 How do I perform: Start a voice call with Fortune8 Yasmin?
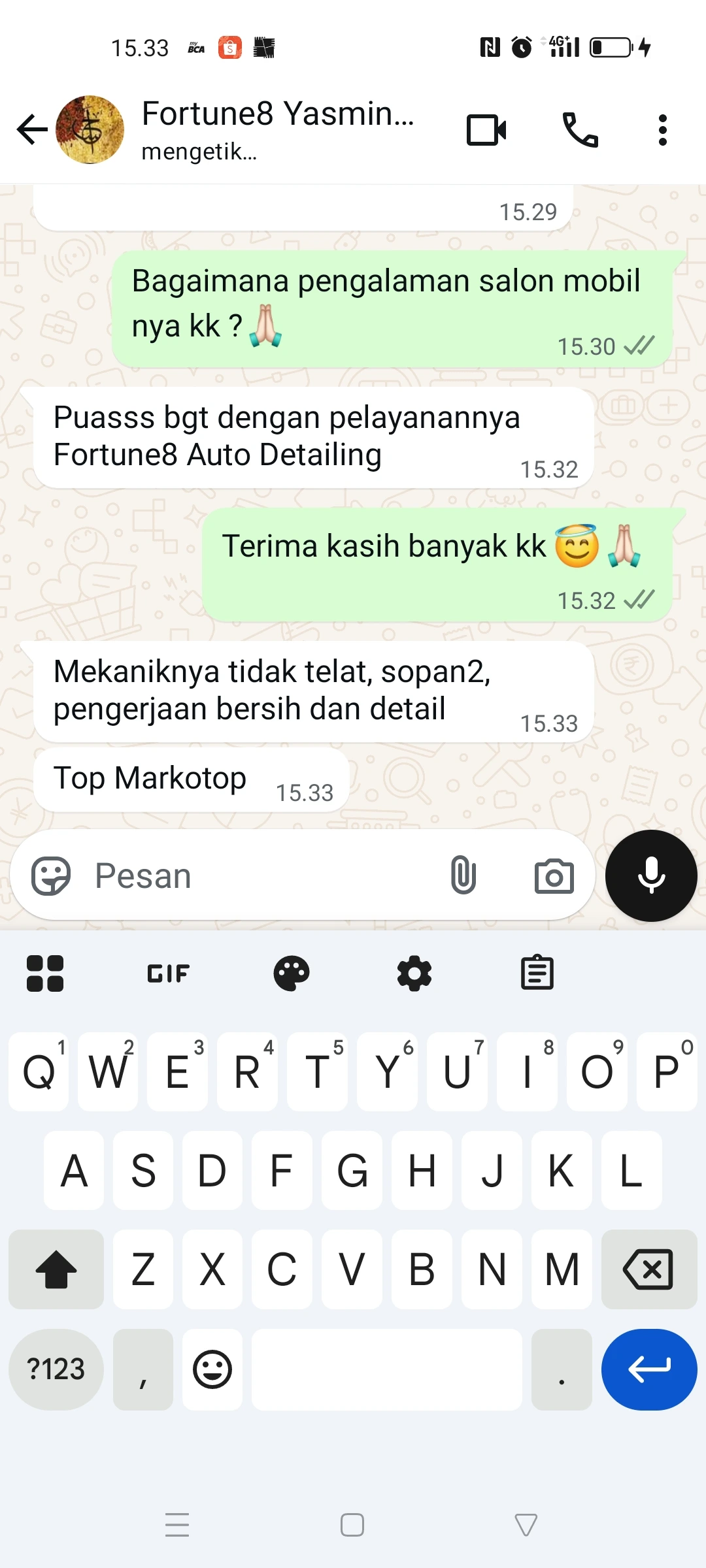click(580, 129)
